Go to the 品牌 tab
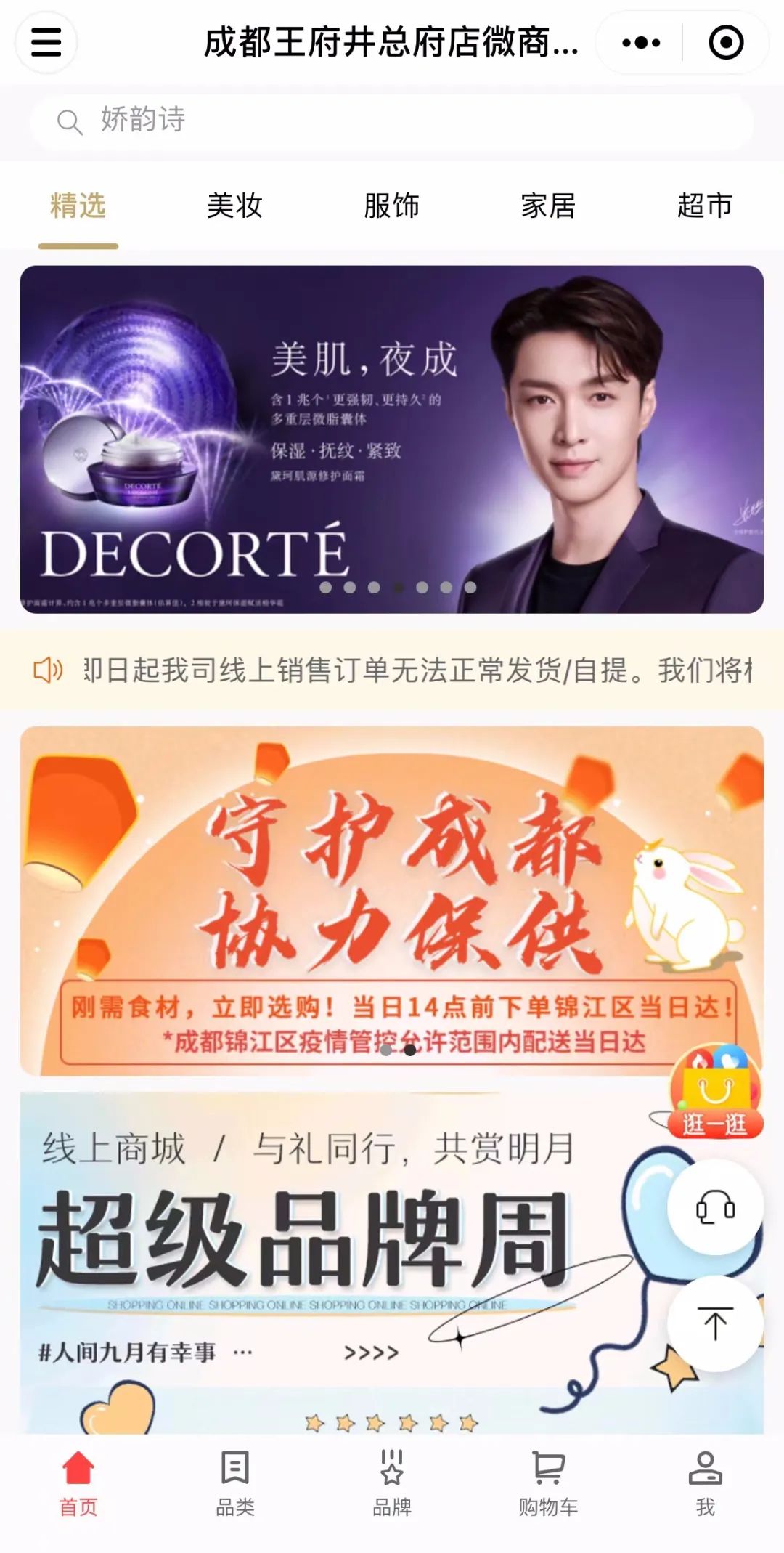The width and height of the screenshot is (784, 1553). [391, 1483]
